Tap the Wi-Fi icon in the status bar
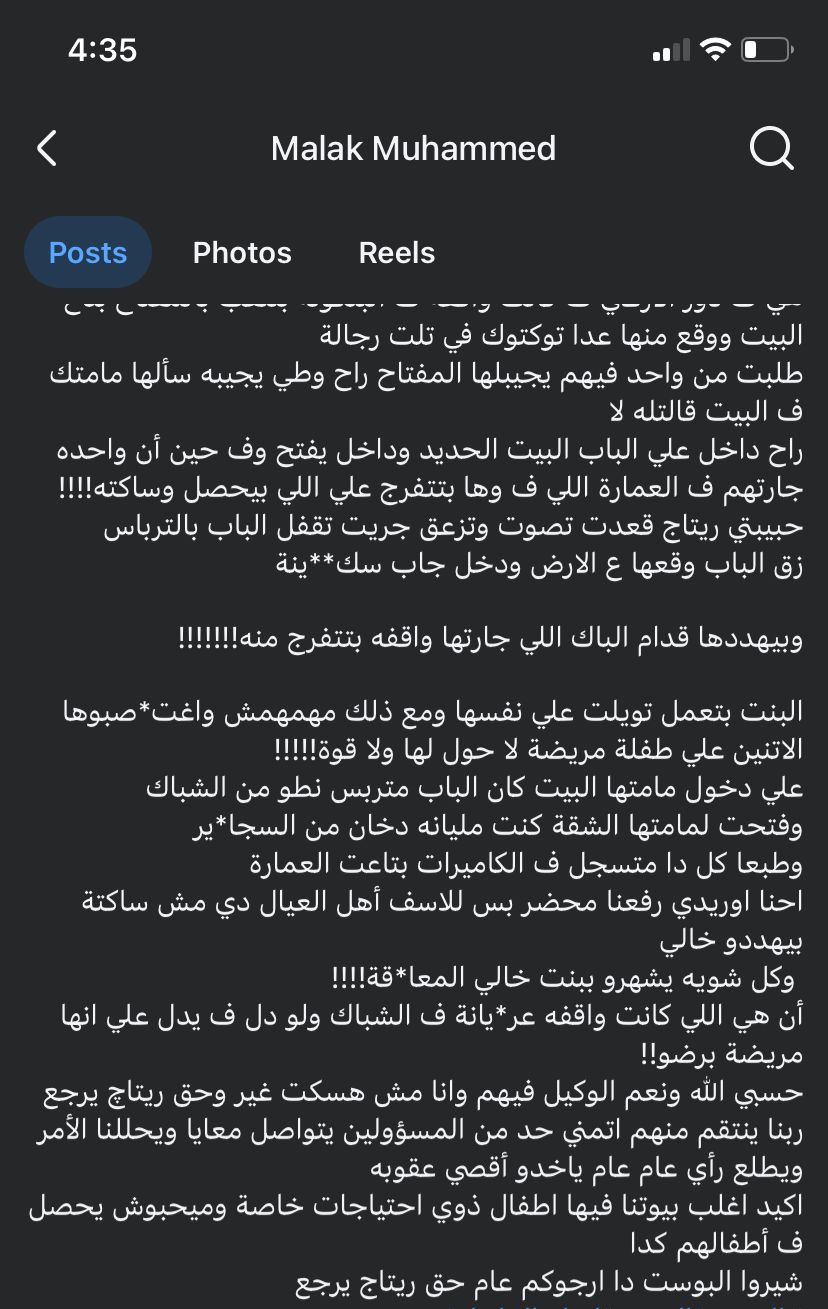828x1309 pixels. pos(712,49)
